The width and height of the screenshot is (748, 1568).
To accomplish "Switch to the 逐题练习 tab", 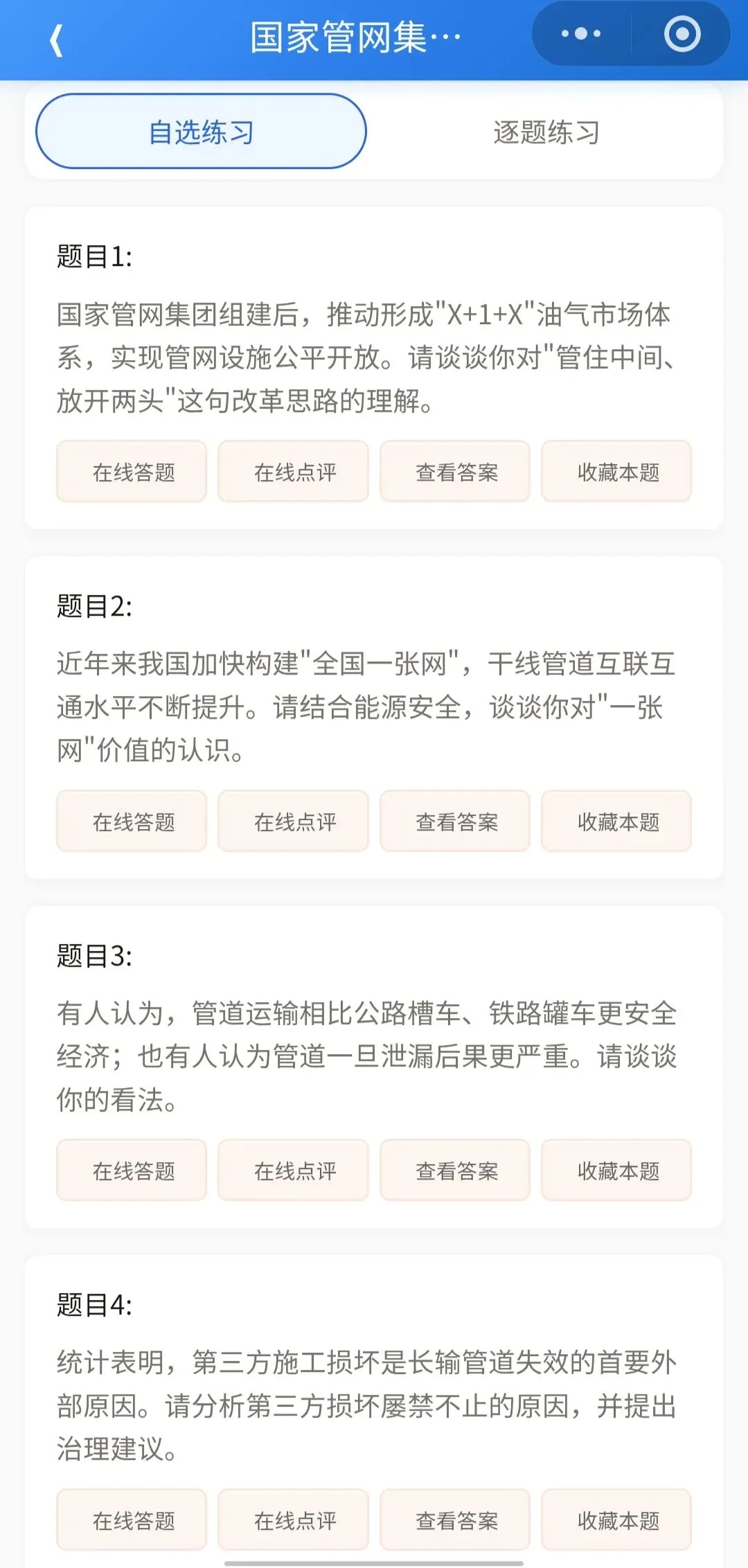I will point(546,132).
